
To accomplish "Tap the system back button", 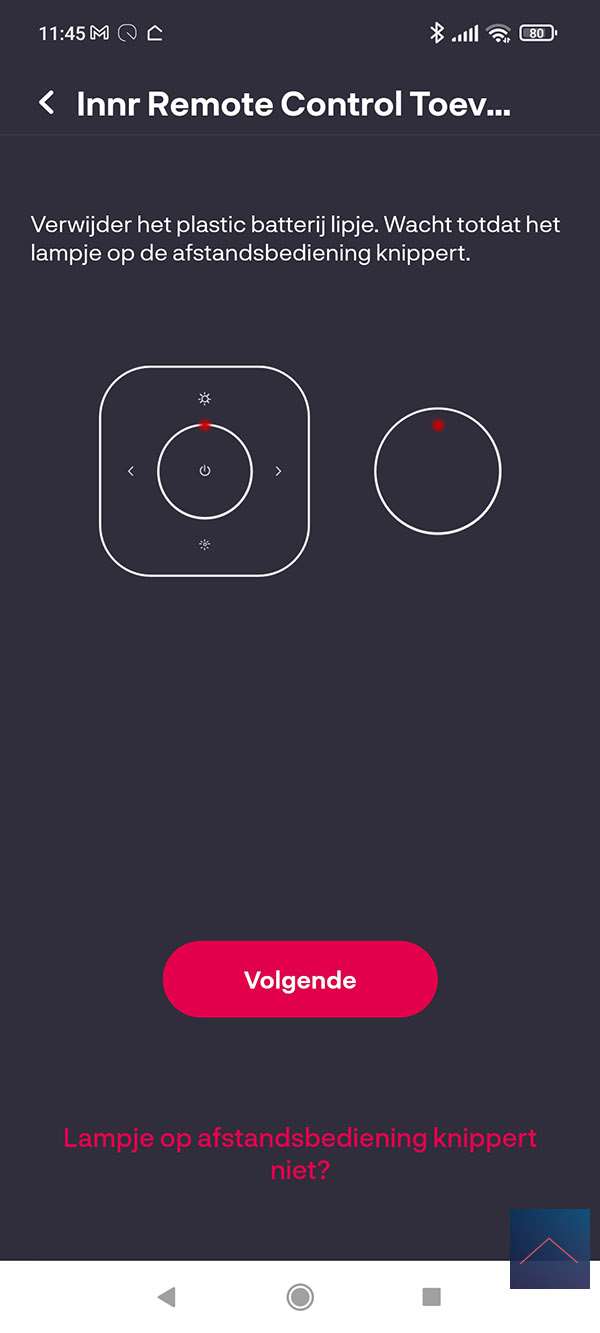I will coord(167,1297).
